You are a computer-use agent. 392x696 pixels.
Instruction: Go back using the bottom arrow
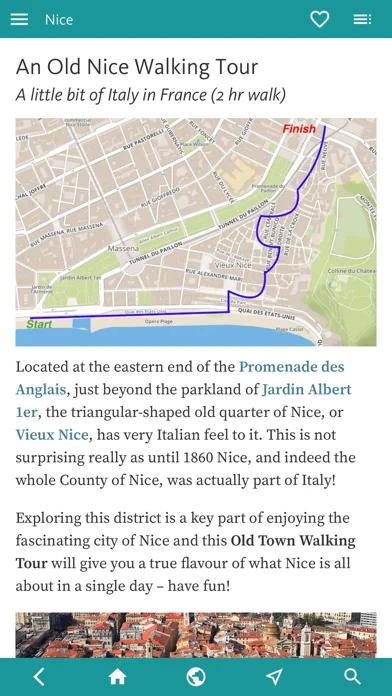click(39, 677)
